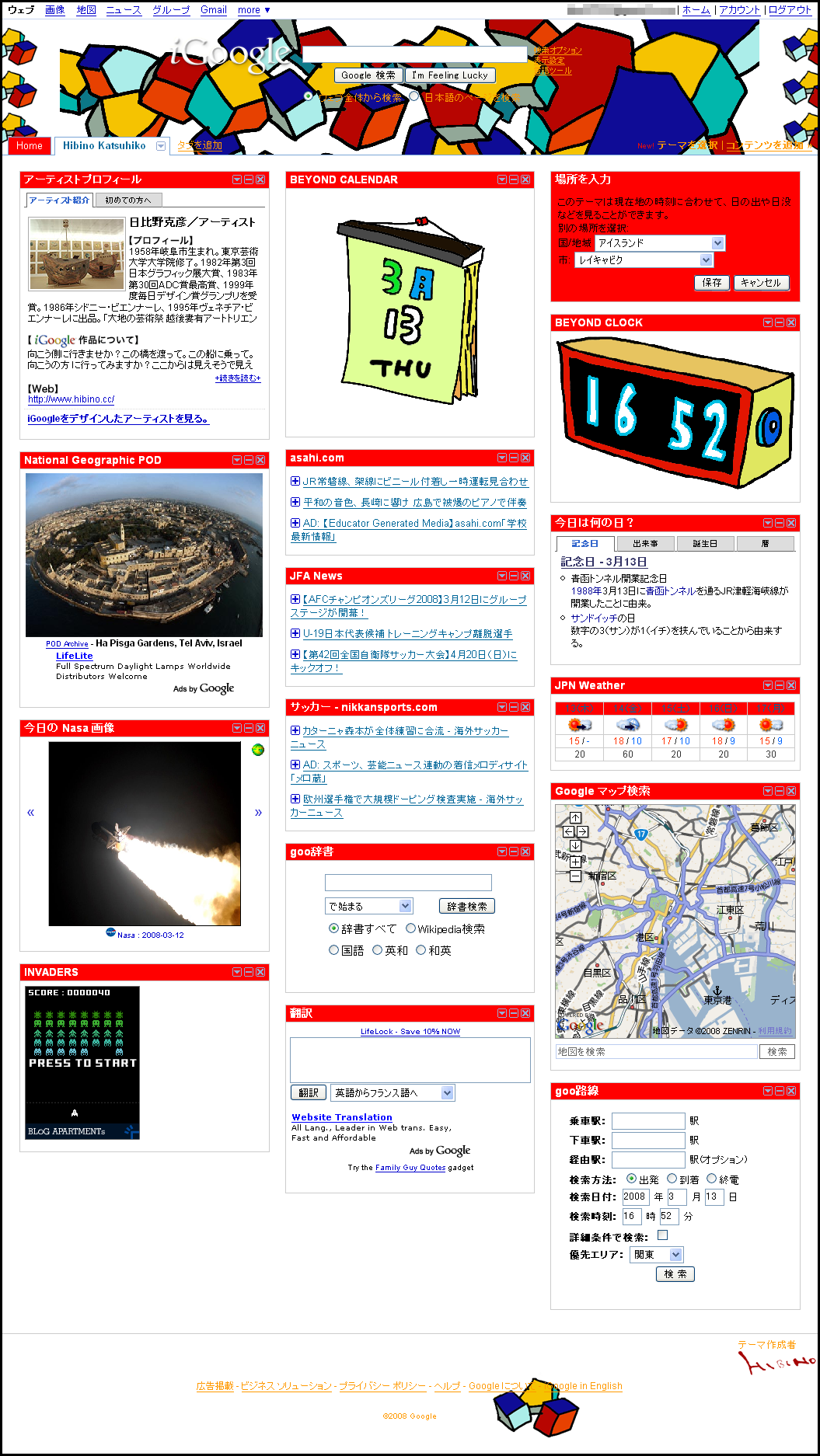Select the 到着 radio option

point(672,1179)
